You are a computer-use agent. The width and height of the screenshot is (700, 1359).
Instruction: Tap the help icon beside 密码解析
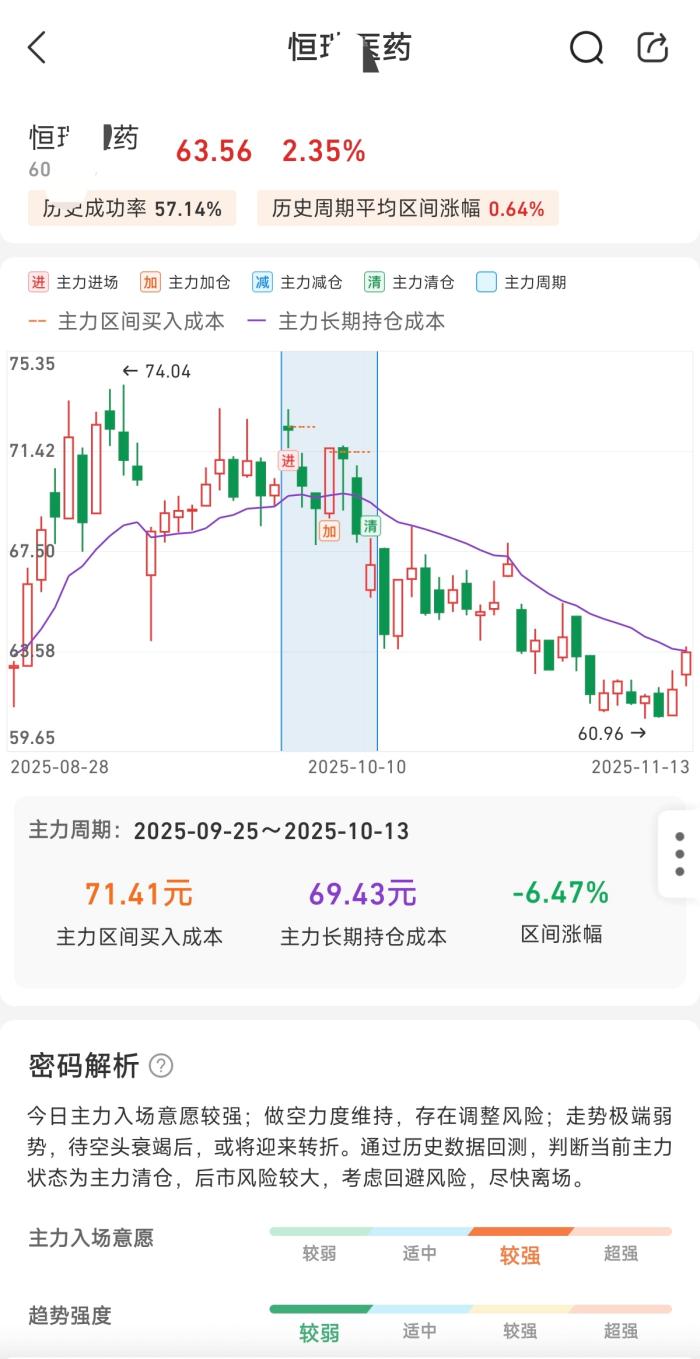point(161,1066)
